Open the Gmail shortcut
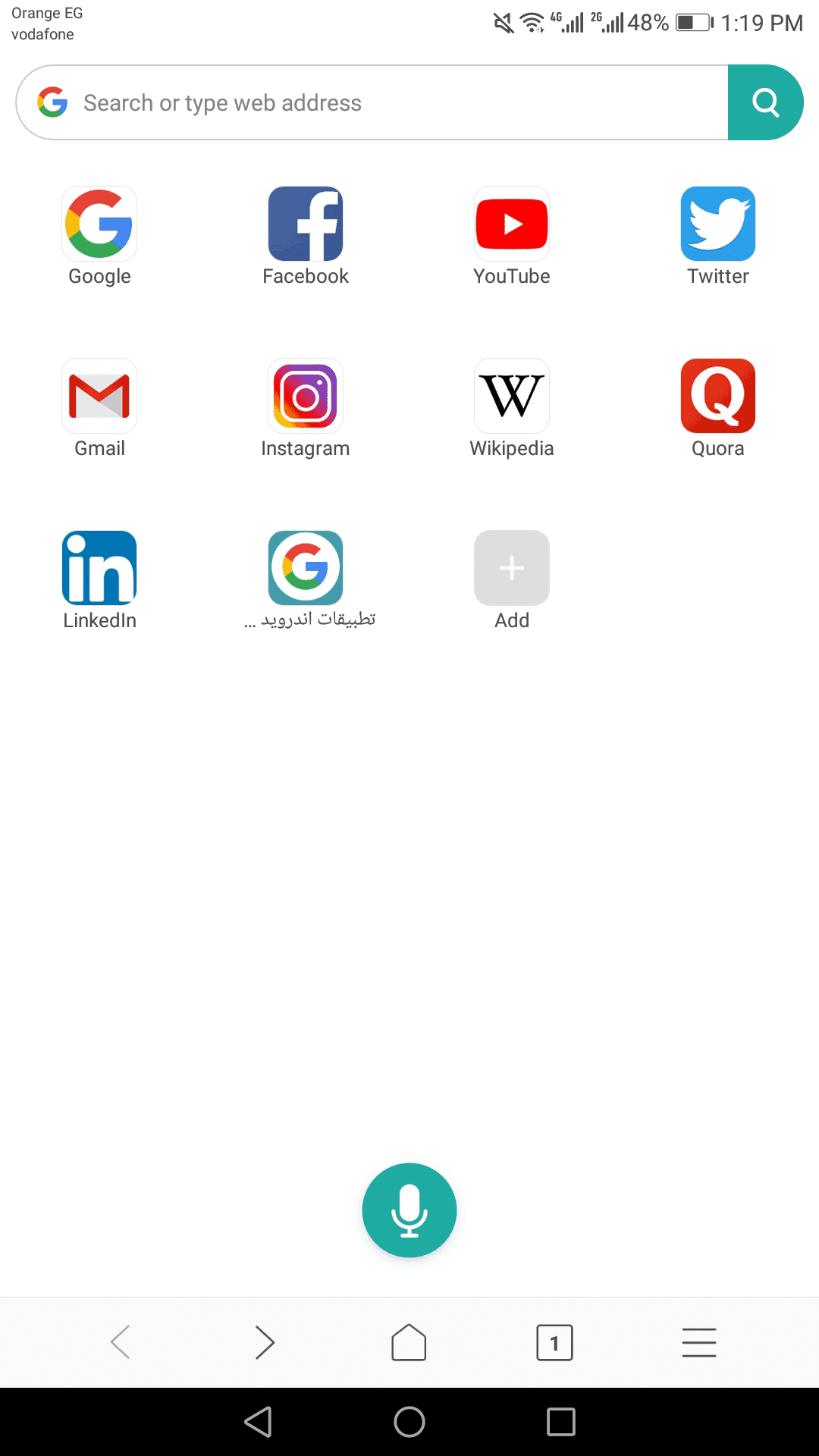 [99, 397]
